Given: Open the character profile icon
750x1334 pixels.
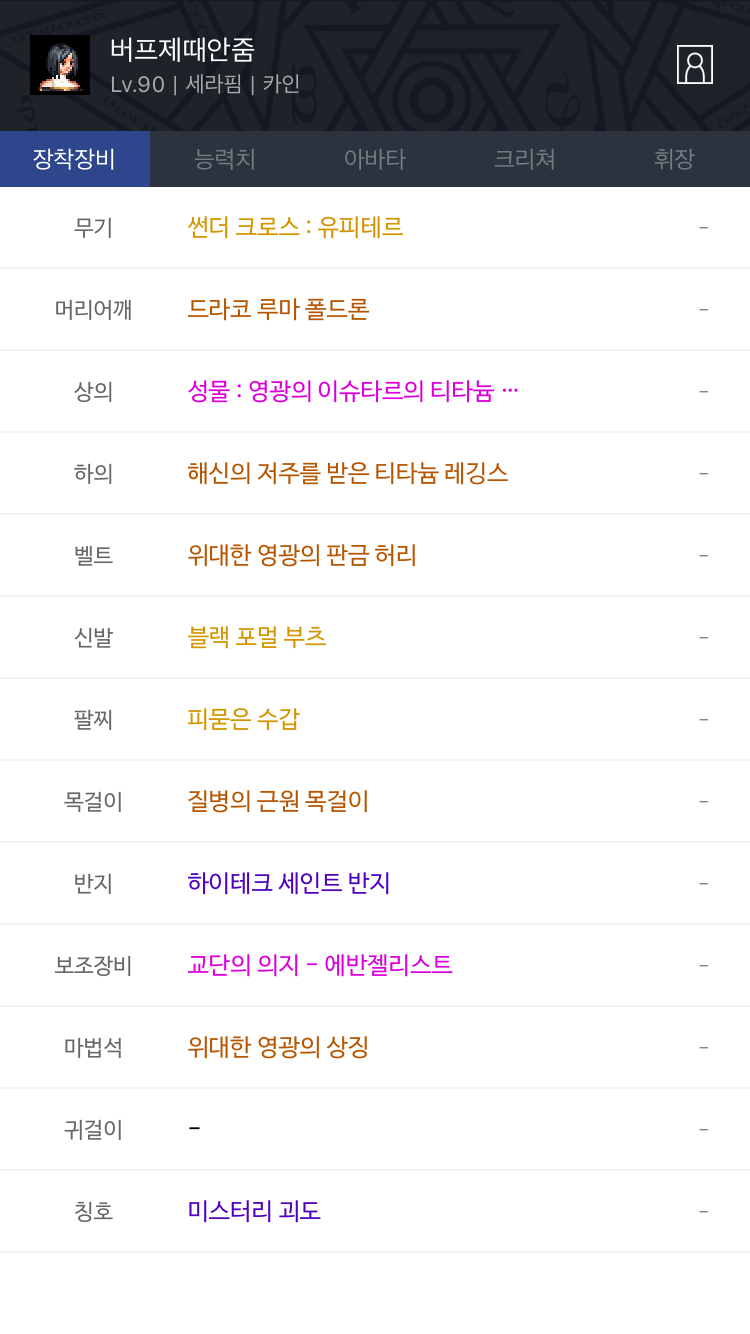Looking at the screenshot, I should (695, 64).
